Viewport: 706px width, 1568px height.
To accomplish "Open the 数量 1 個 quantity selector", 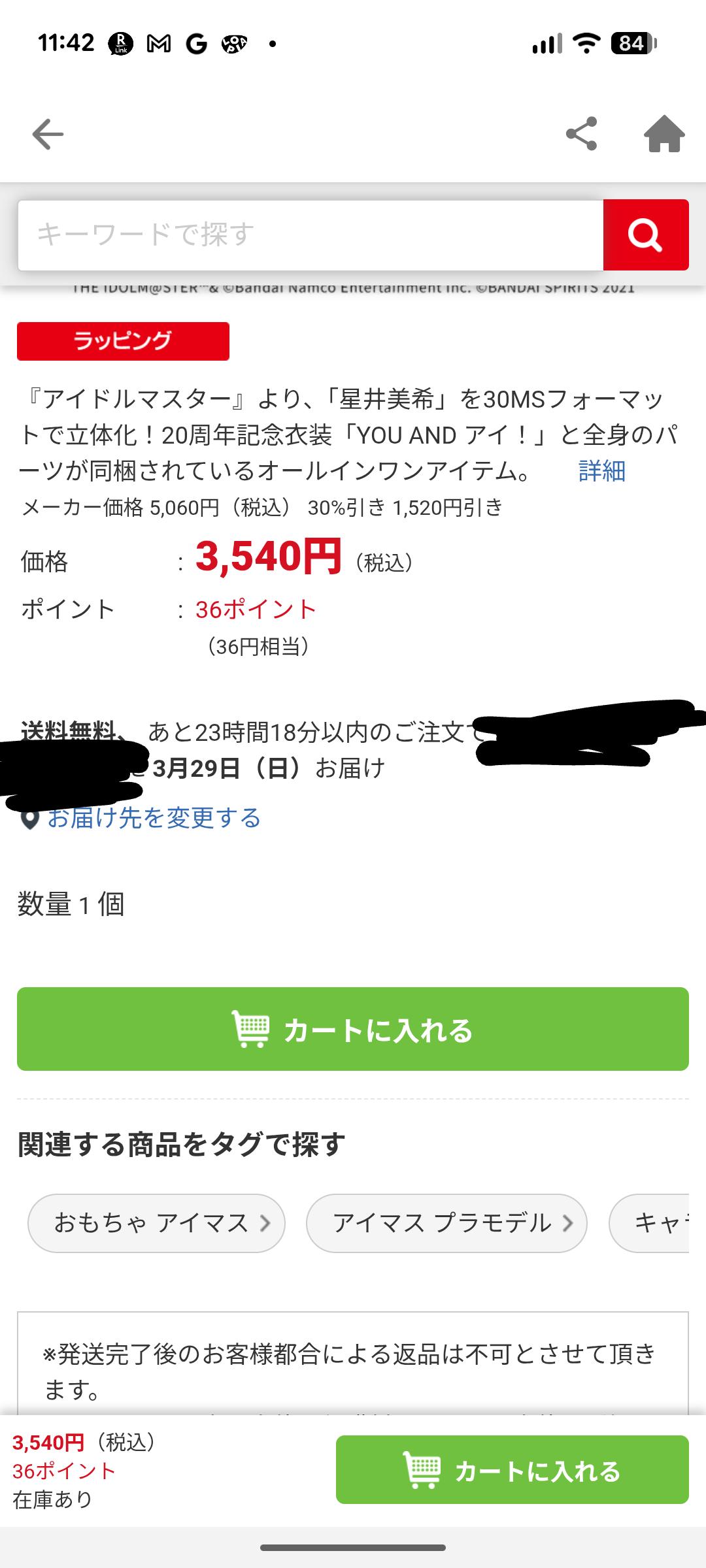I will (x=71, y=905).
